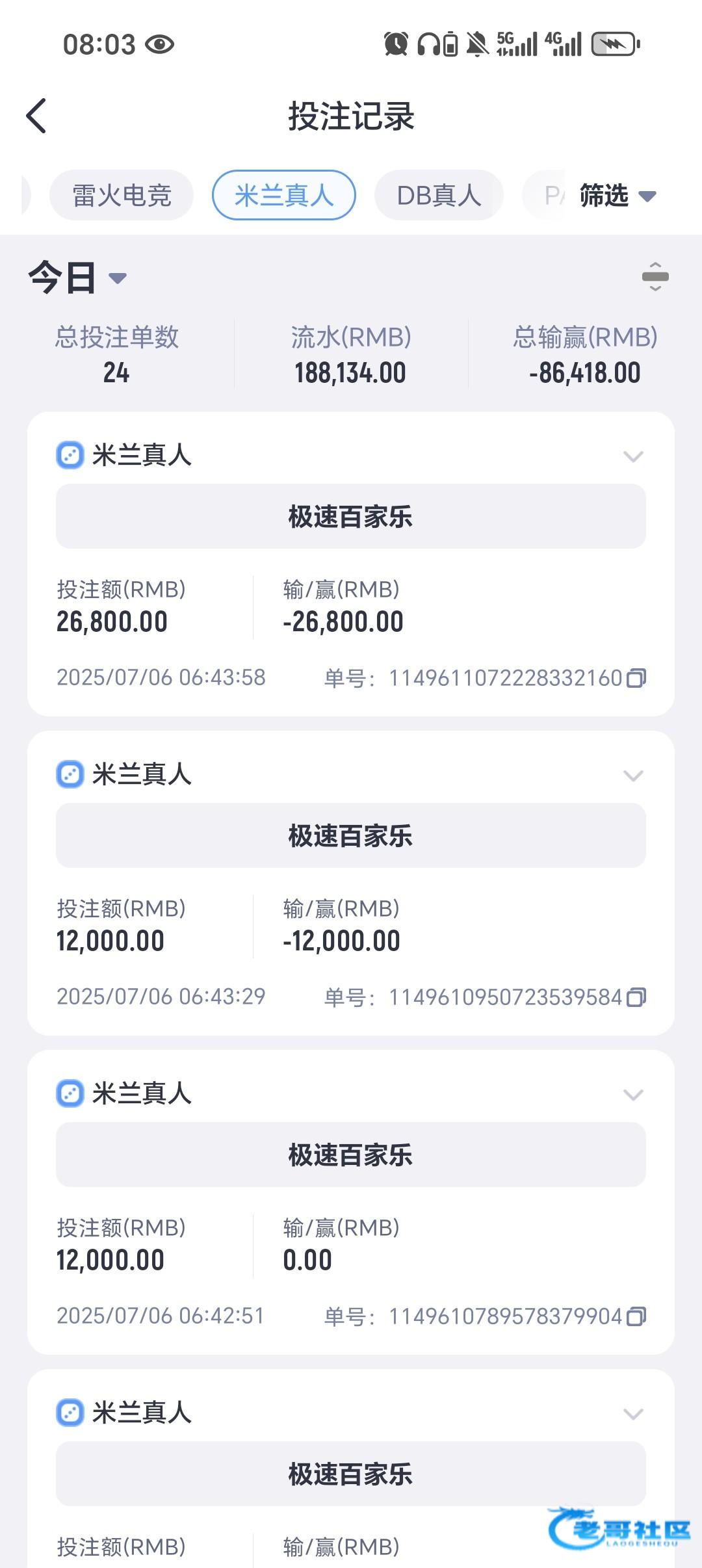This screenshot has width=702, height=1568.
Task: Expand the 06:43:29 bet record
Action: tap(632, 776)
